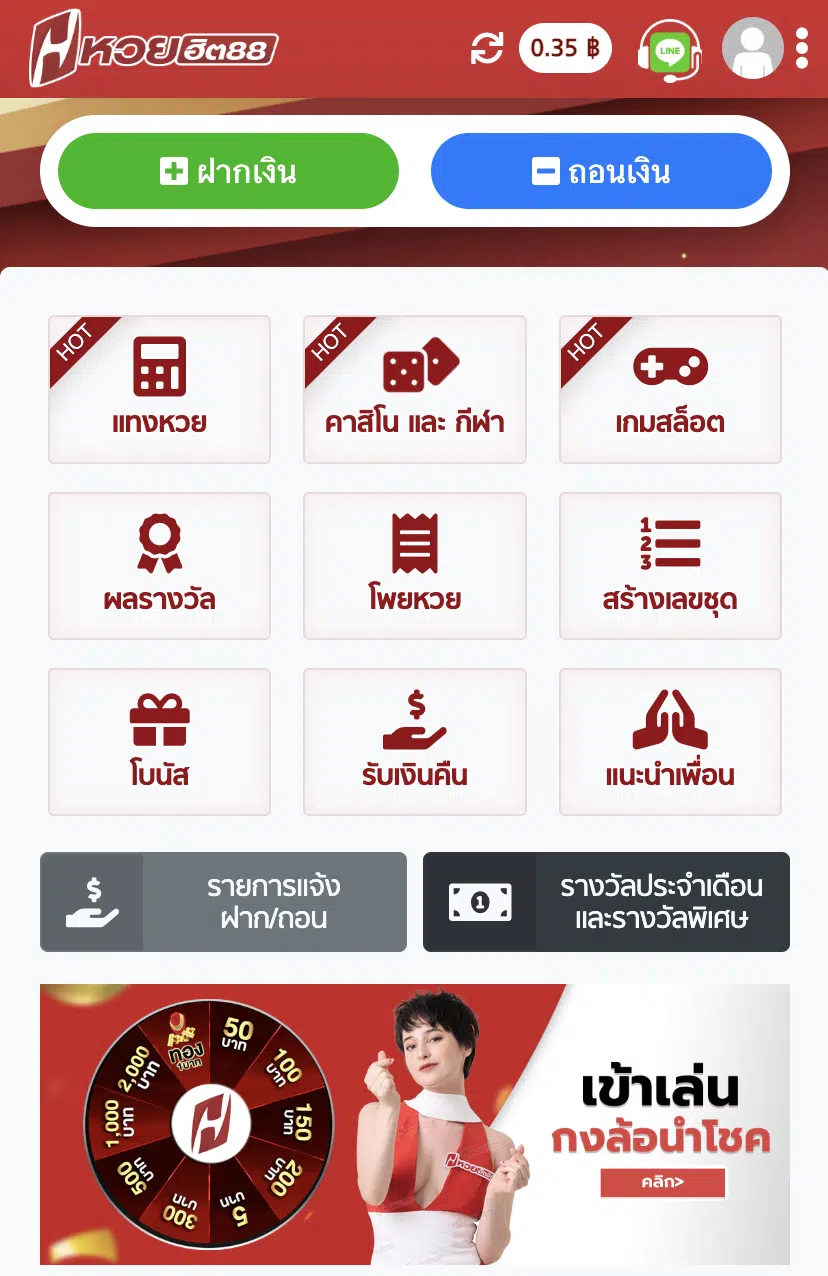
Task: Open LINE customer support
Action: (668, 50)
